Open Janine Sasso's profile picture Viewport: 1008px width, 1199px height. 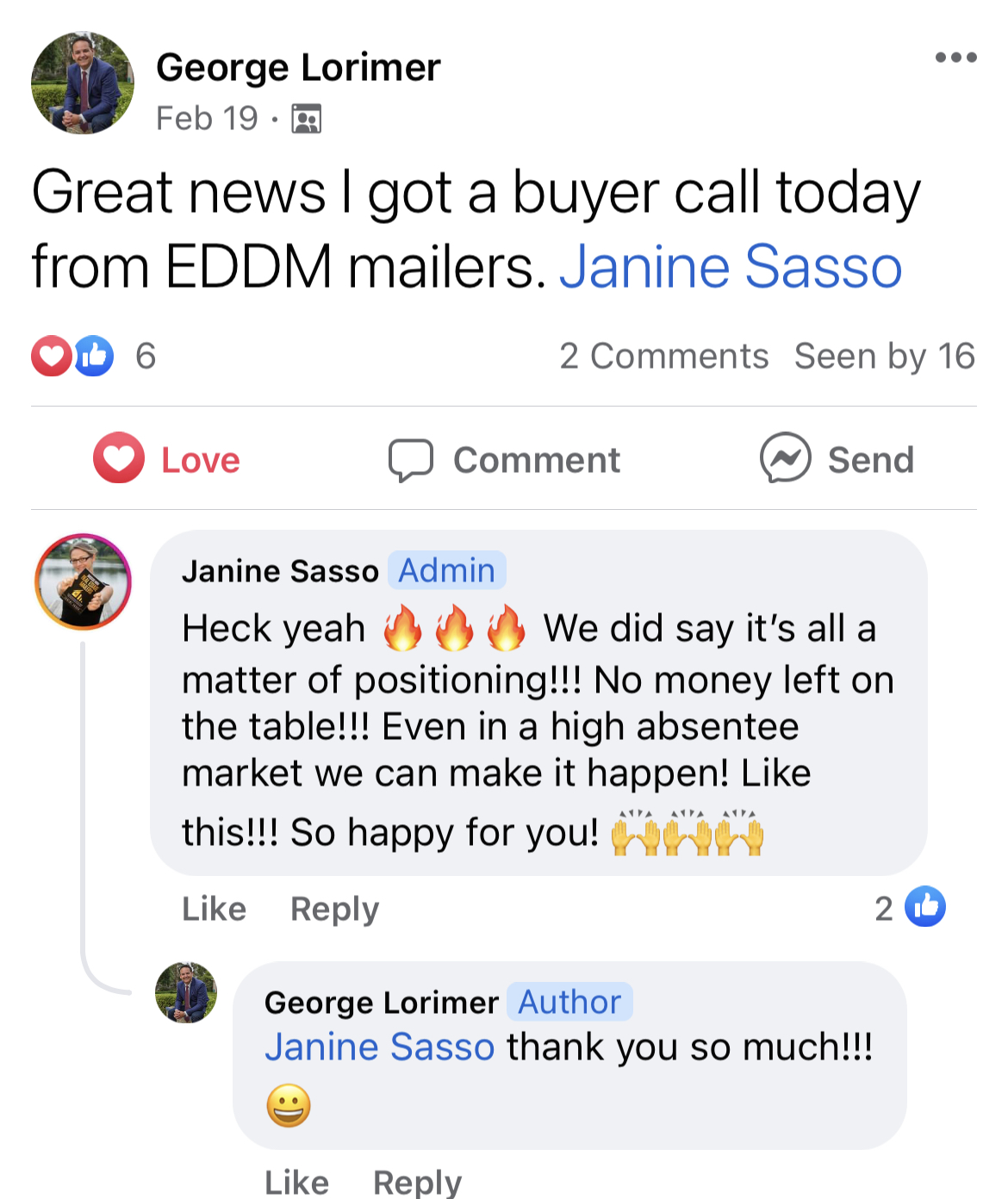tap(83, 581)
